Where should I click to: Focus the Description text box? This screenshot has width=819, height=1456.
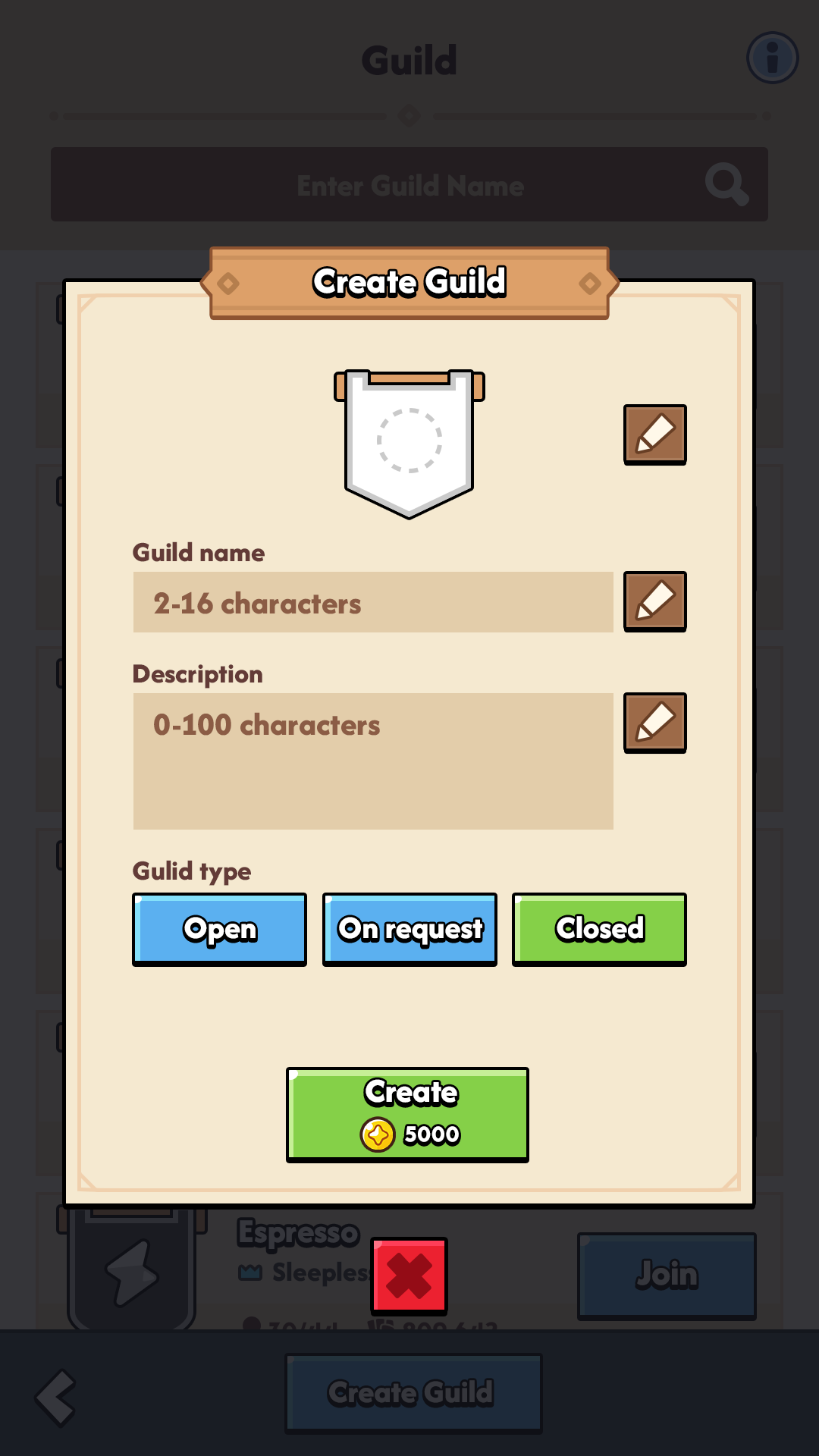(372, 761)
